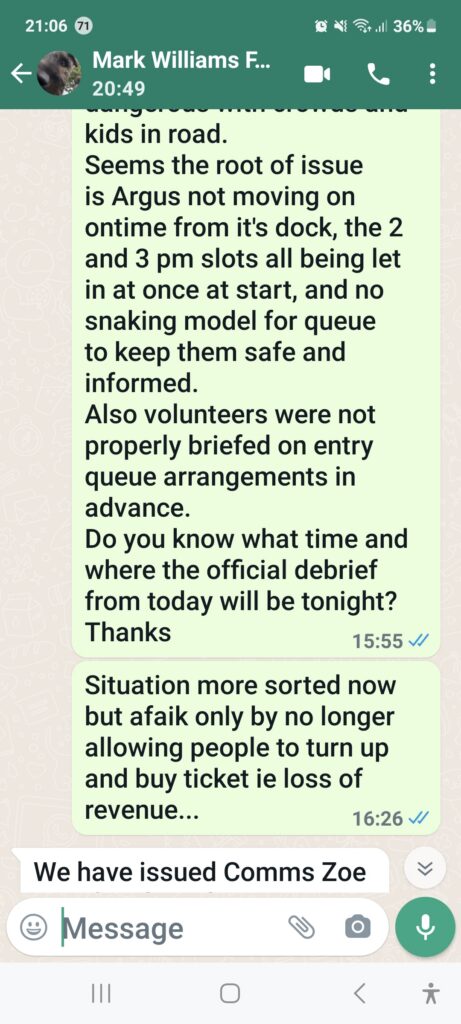Open Mark Williams contact info

pyautogui.click(x=181, y=73)
